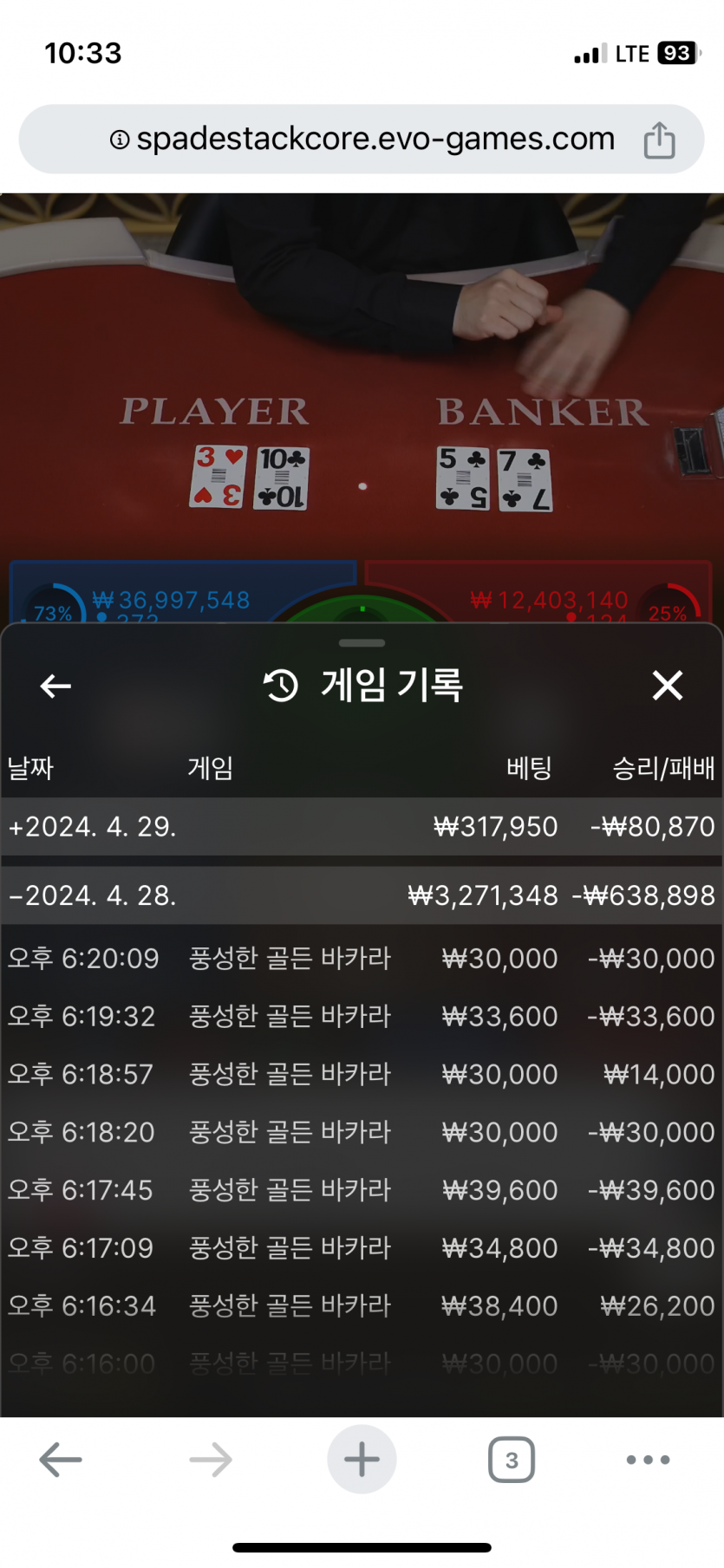Open the browser overflow menu
The height and width of the screenshot is (1568, 724).
point(648,1460)
